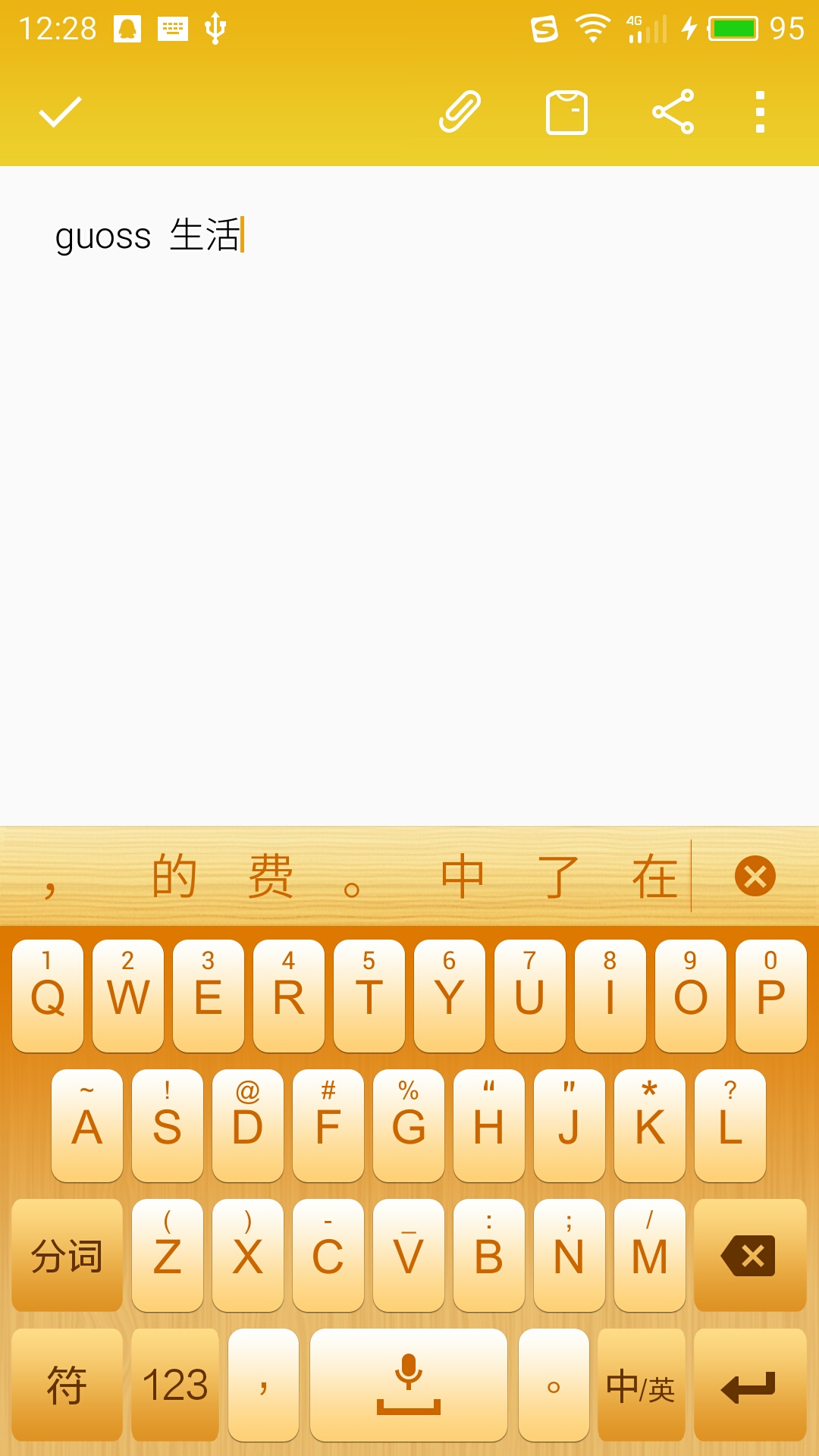Choose the candidate 在
This screenshot has height=1456, width=819.
point(655,876)
